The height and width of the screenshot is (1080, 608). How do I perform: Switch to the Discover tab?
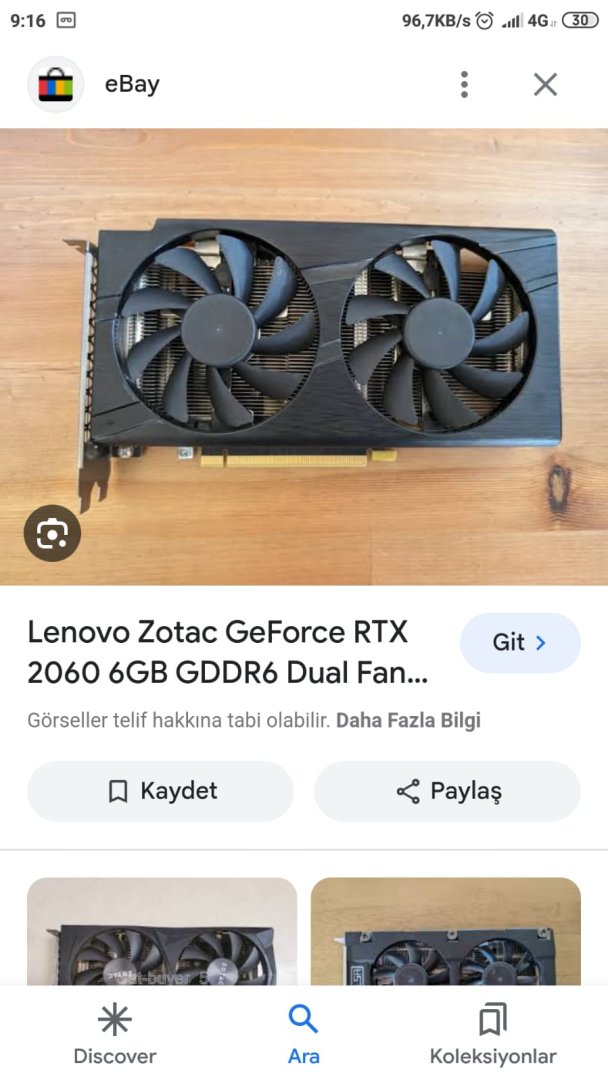115,1035
